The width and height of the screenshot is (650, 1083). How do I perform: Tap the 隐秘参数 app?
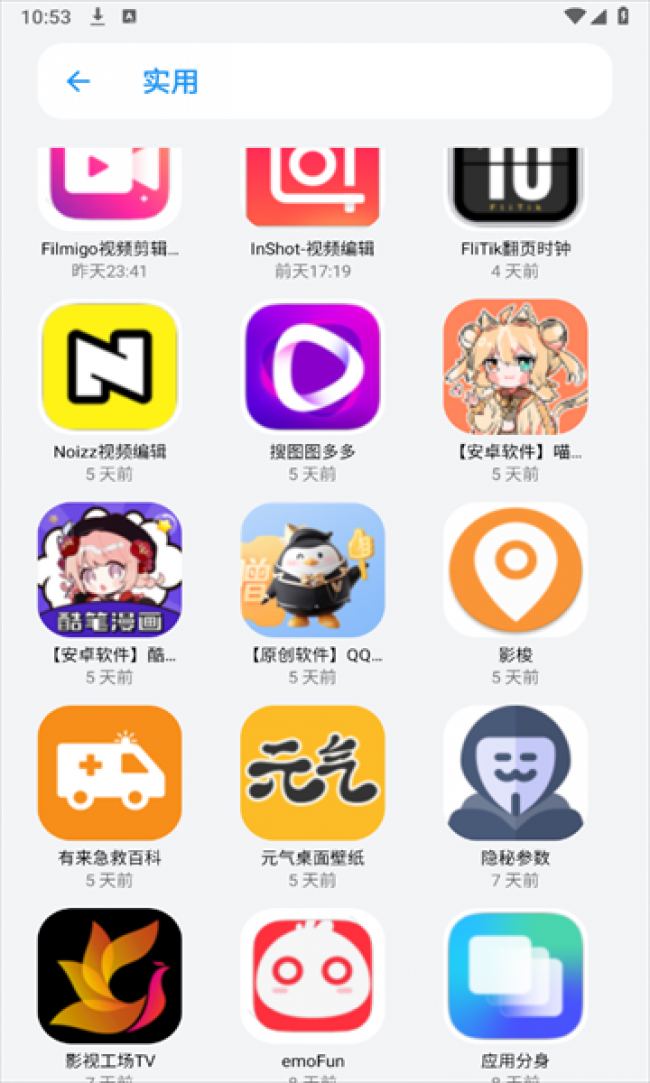click(516, 772)
